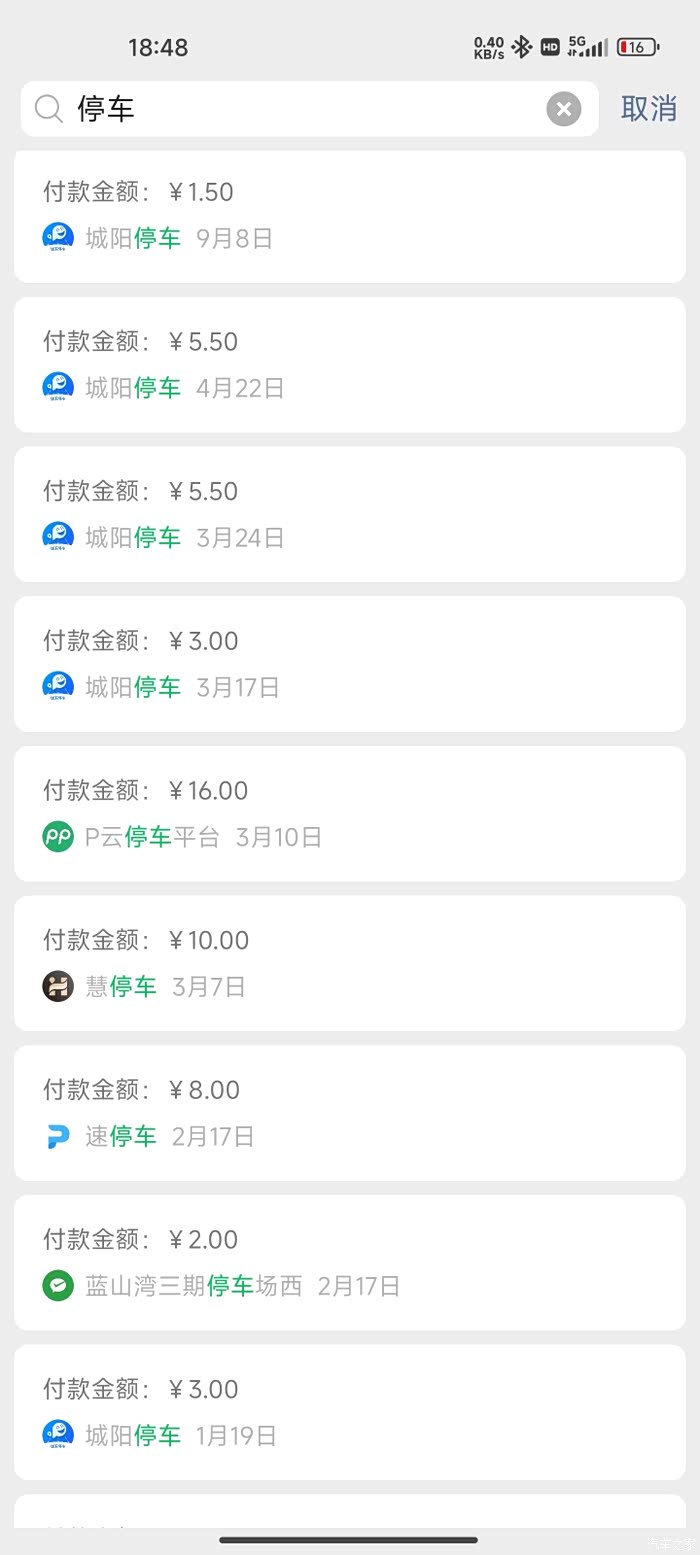Select the 城阳停车 payment of 3月17日
The width and height of the screenshot is (700, 1555).
[350, 664]
